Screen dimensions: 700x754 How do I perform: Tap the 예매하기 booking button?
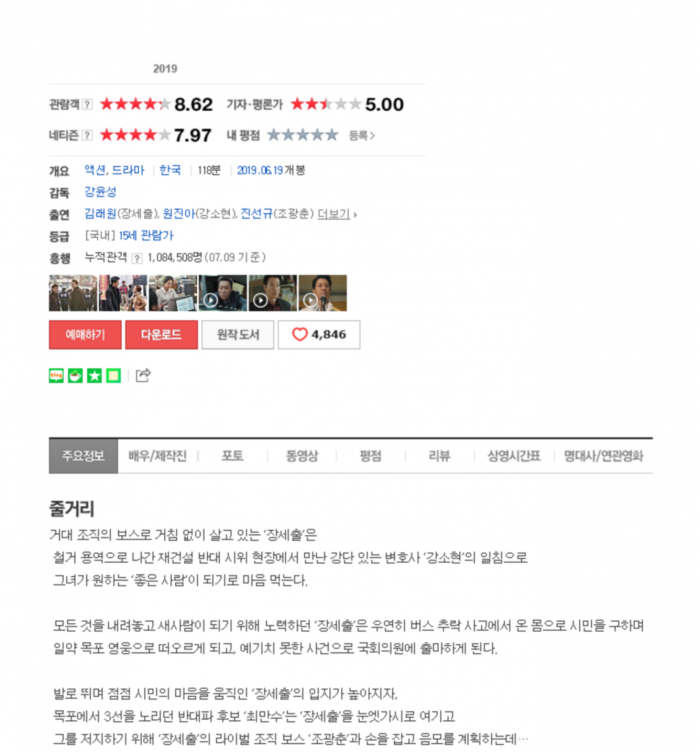[85, 335]
